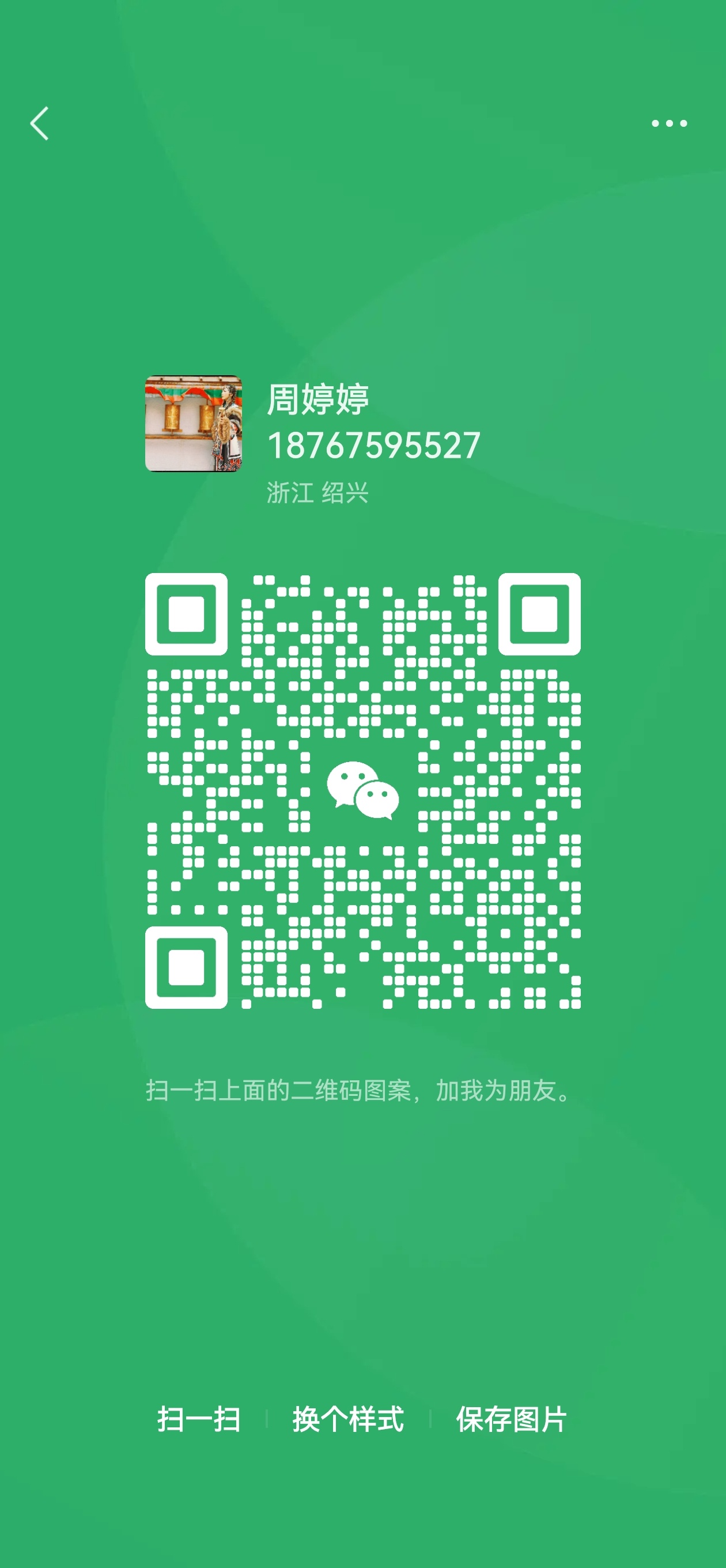The width and height of the screenshot is (726, 1568).
Task: Save the QR code with 保存图片
Action: [x=511, y=1419]
